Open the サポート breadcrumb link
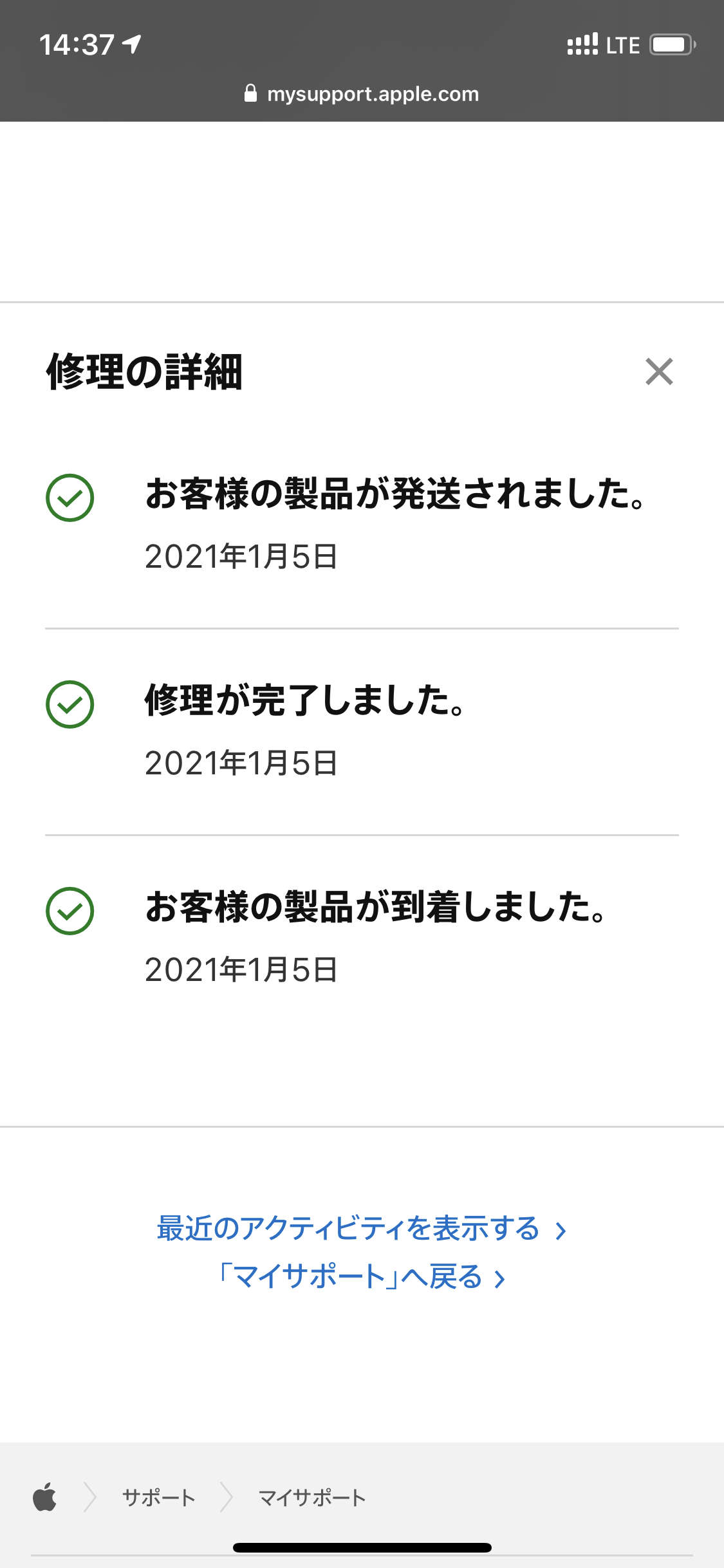 pos(158,1498)
